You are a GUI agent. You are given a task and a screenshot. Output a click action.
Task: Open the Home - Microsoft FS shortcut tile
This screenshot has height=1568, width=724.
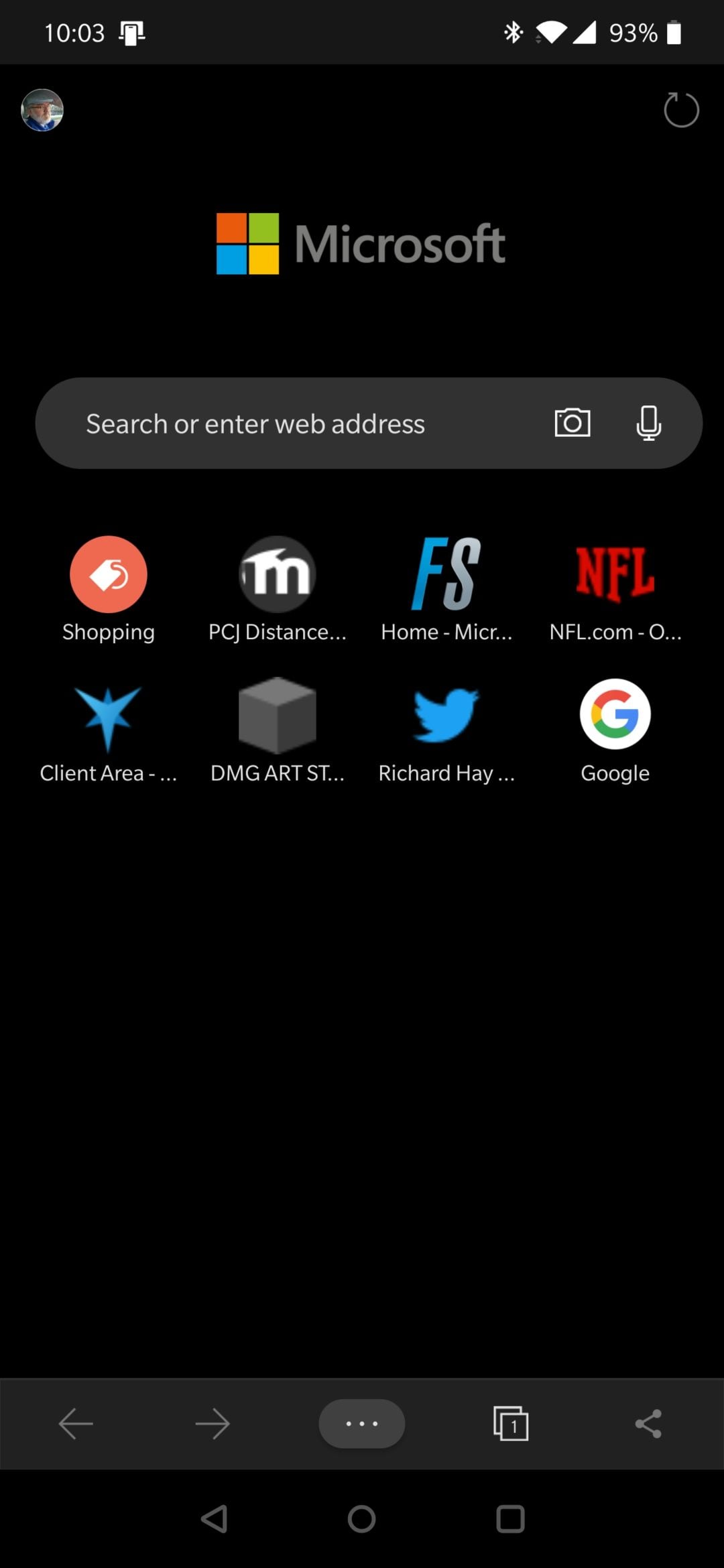[x=446, y=574]
